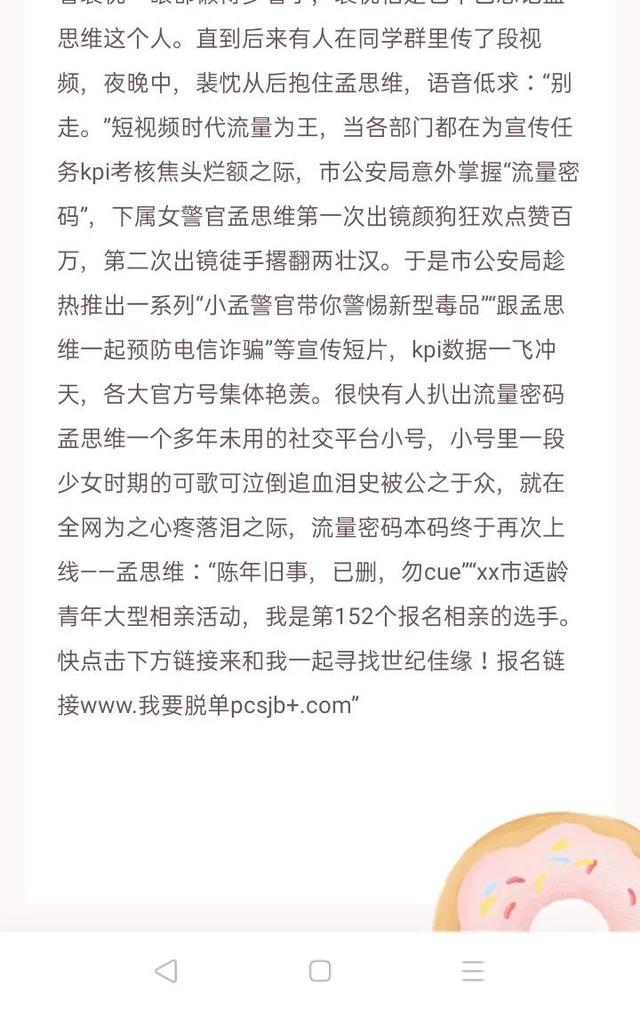Viewport: 640px width, 1010px height.
Task: Open the recent apps menu
Action: tap(473, 970)
